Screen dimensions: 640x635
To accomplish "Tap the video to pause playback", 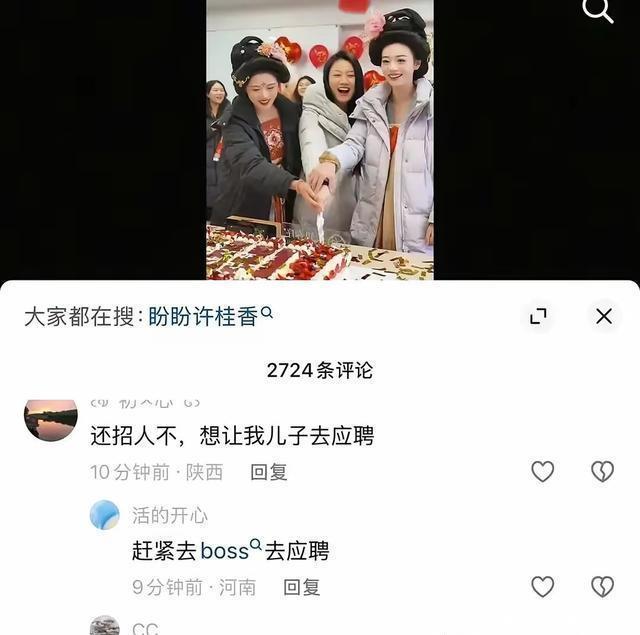I will (x=320, y=140).
